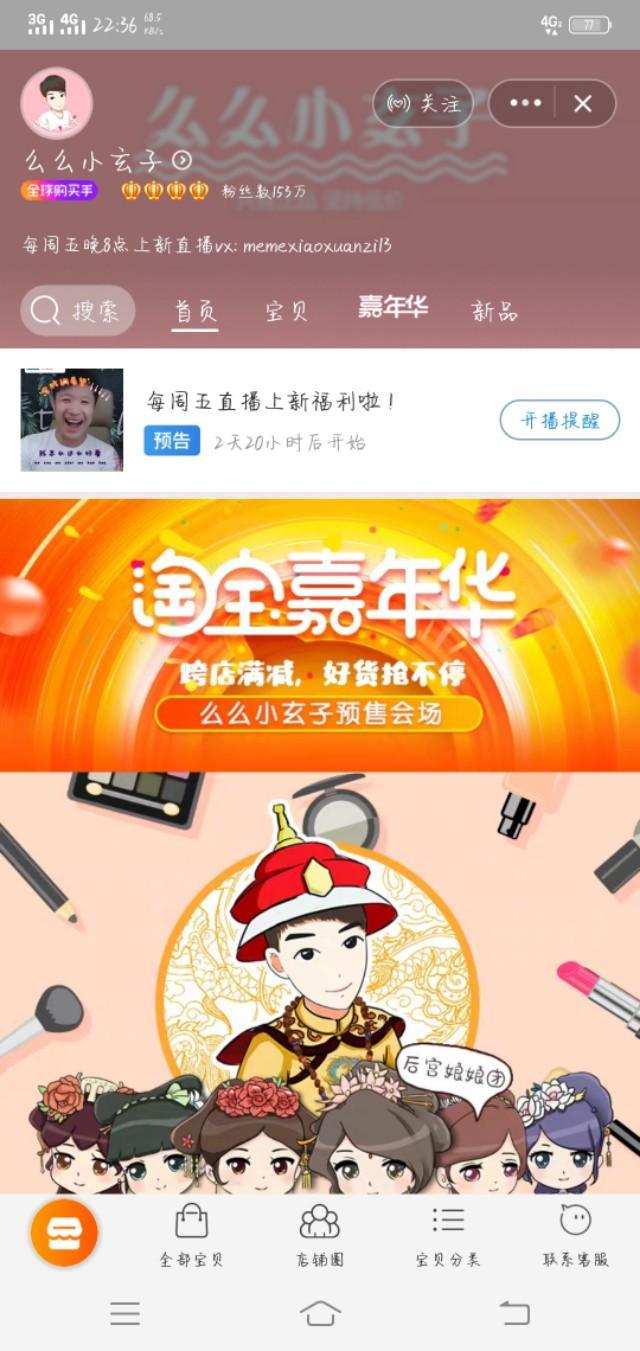640x1351 pixels.
Task: Follow the shop with the 关注 button
Action: point(423,103)
